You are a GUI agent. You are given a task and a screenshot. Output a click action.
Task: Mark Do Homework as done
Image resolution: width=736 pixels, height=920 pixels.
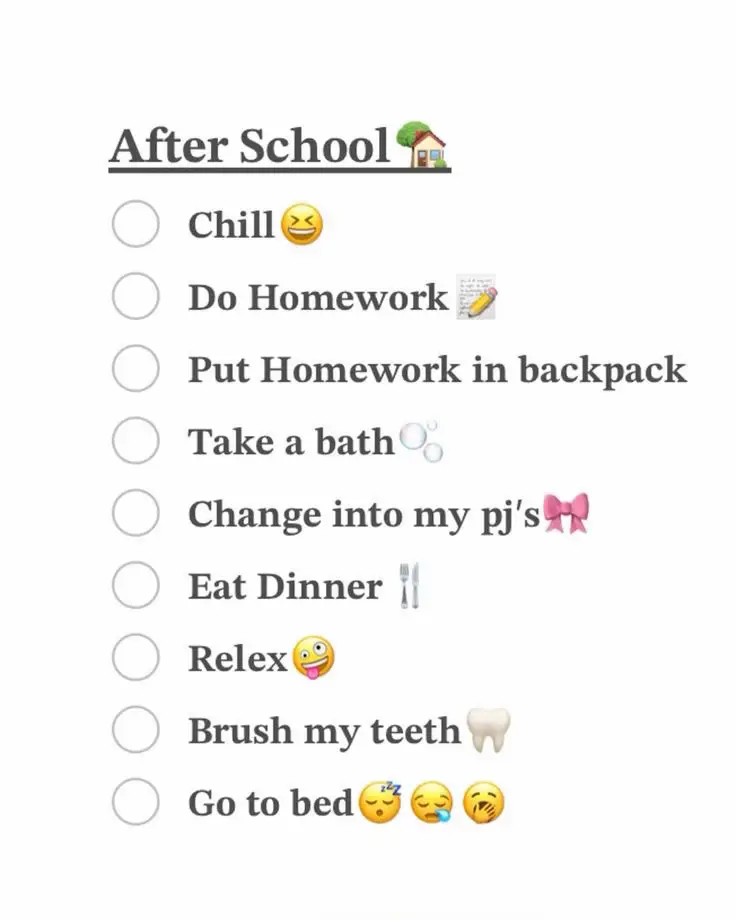coord(135,296)
